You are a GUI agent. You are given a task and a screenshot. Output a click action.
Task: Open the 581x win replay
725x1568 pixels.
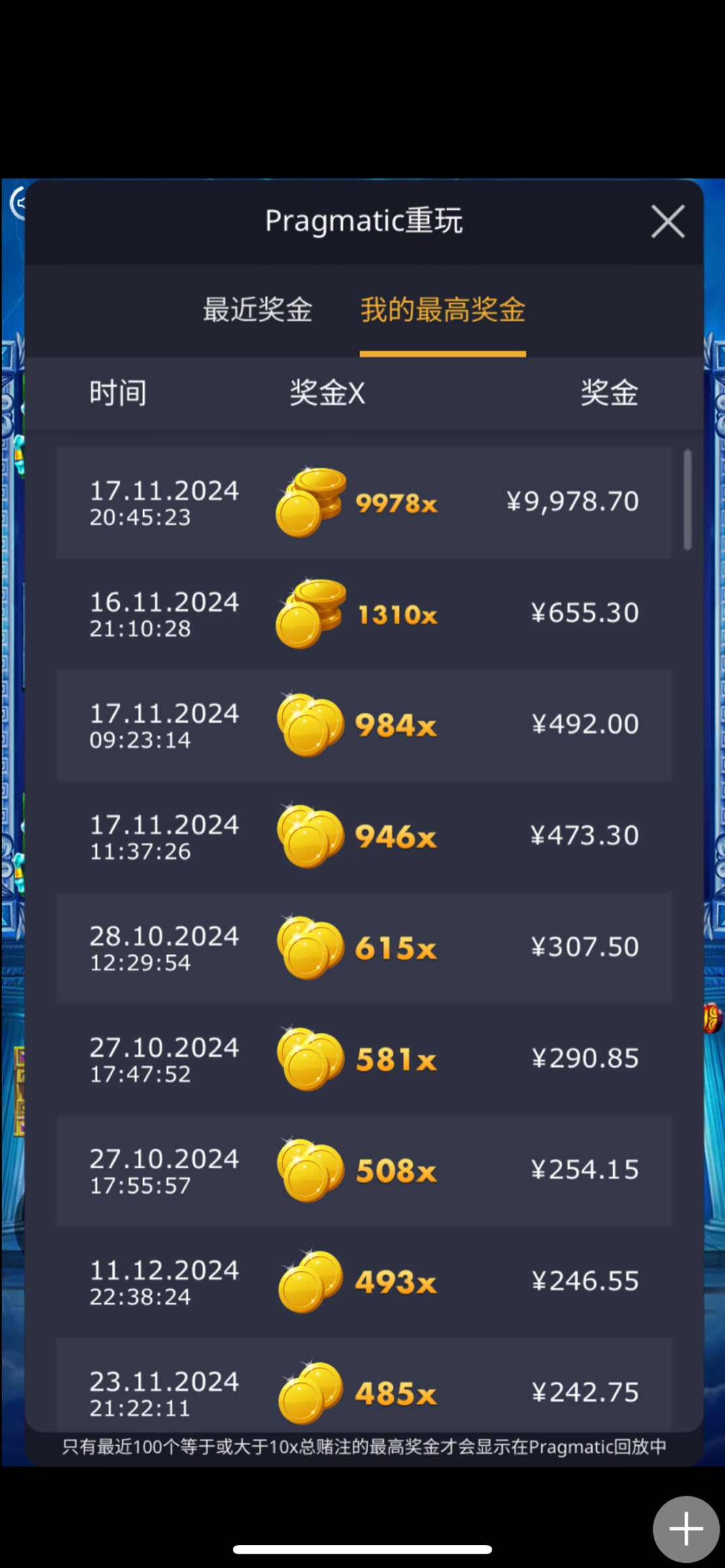tap(363, 1058)
